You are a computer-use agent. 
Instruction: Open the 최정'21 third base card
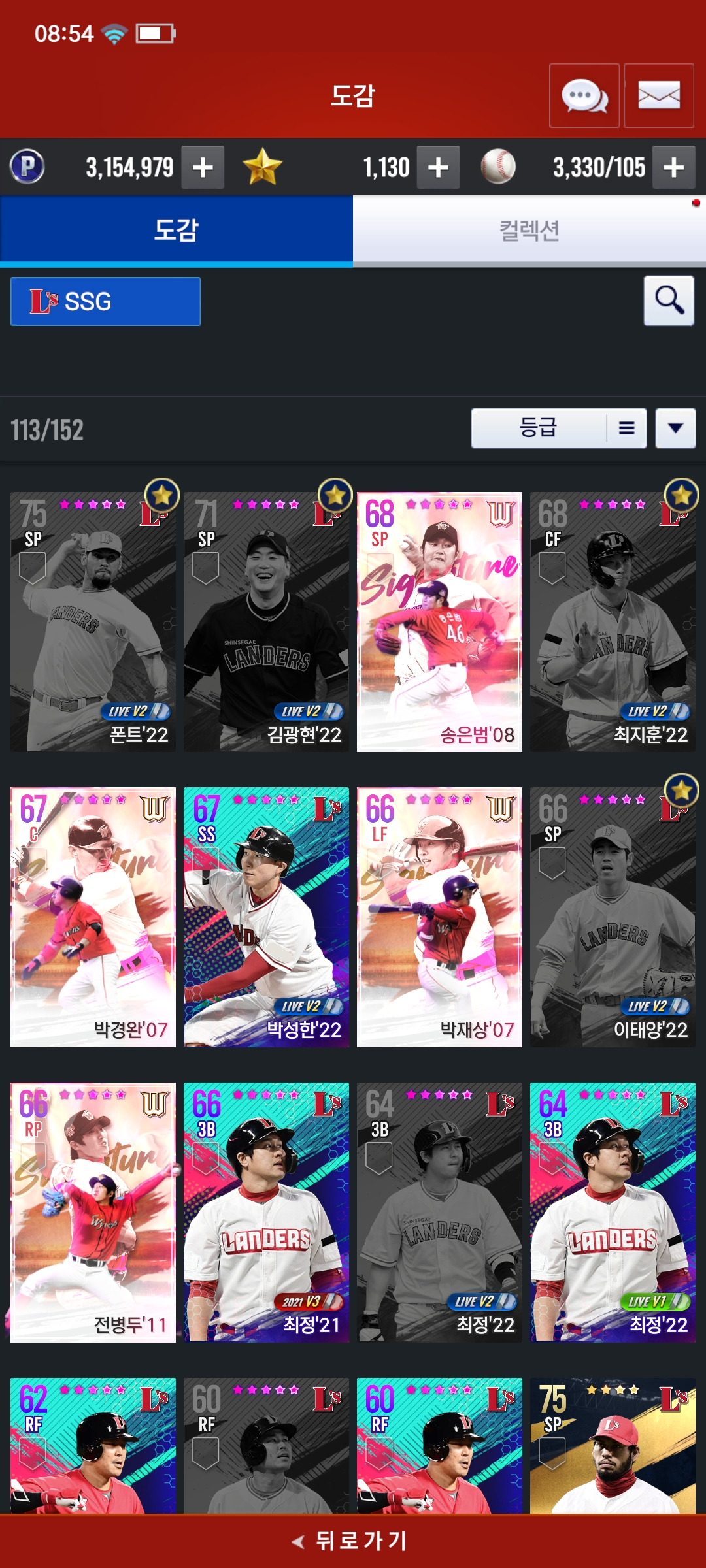click(266, 1212)
